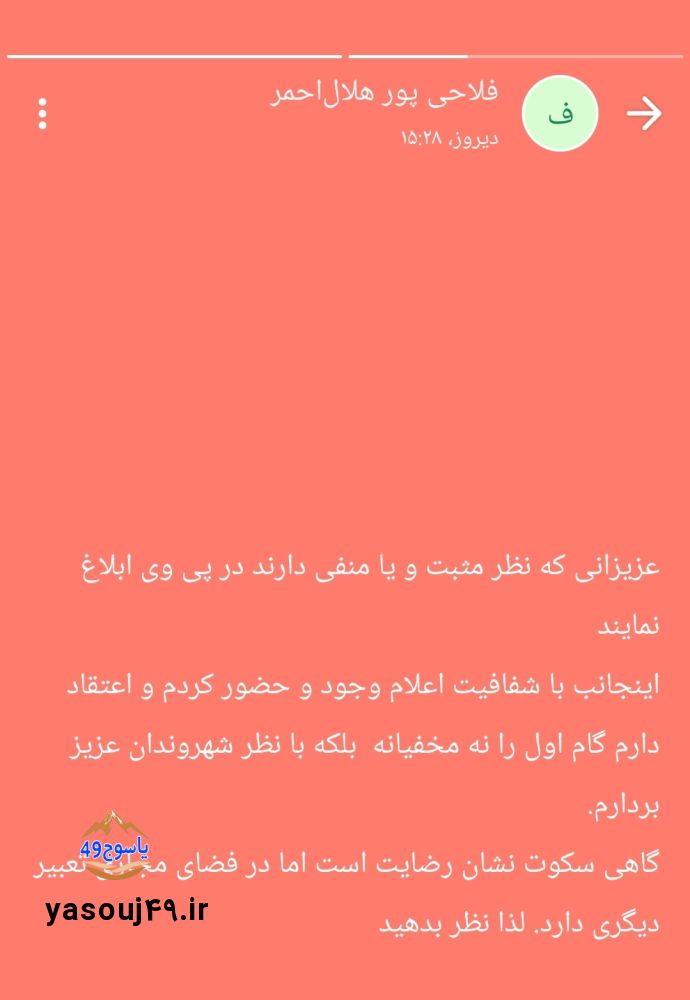Image resolution: width=690 pixels, height=1000 pixels.
Task: Open the profile of فلاحی پور هلال‌احمر
Action: point(560,114)
